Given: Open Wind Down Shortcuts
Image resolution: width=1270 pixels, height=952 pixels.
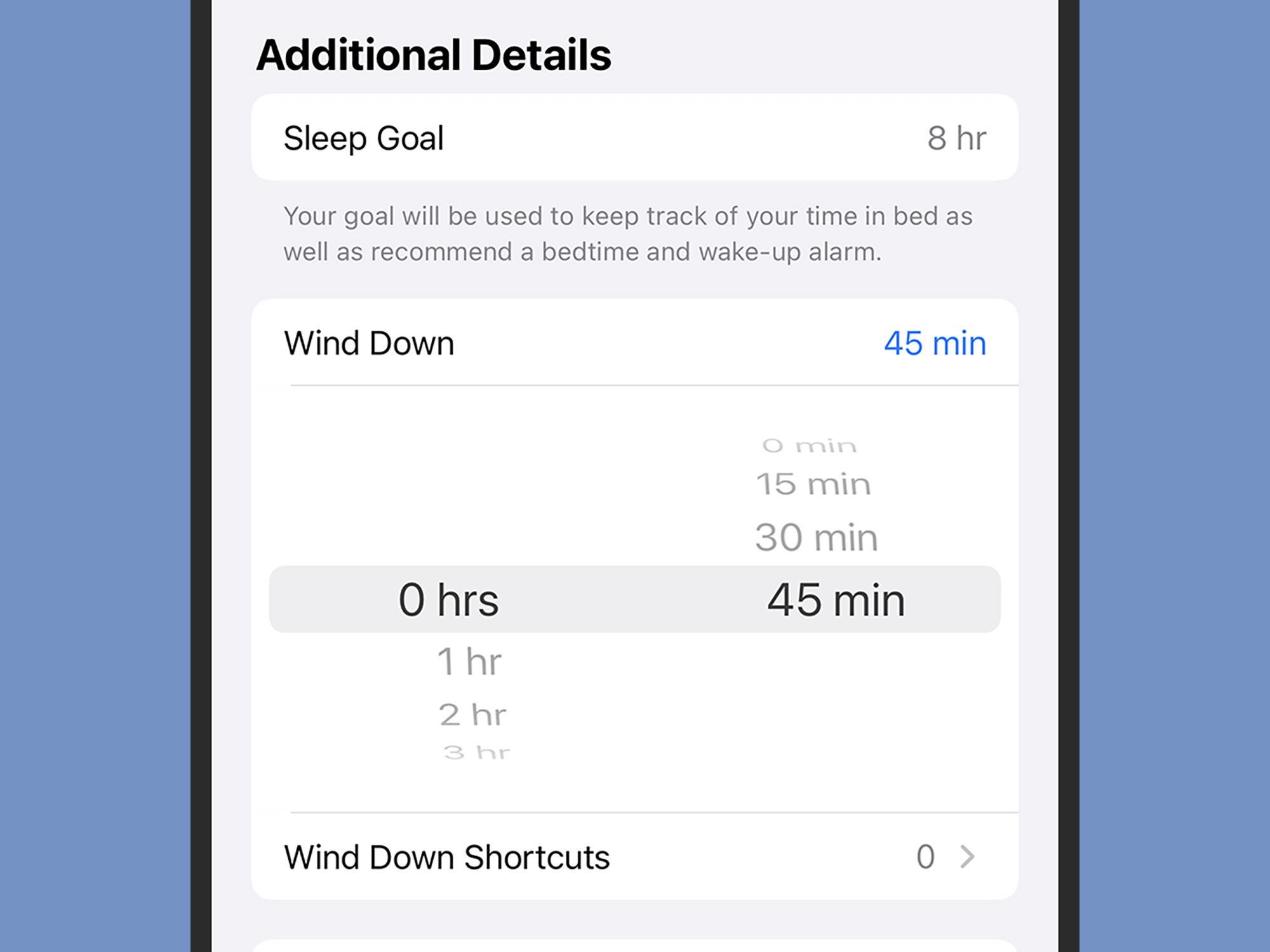Looking at the screenshot, I should point(635,857).
